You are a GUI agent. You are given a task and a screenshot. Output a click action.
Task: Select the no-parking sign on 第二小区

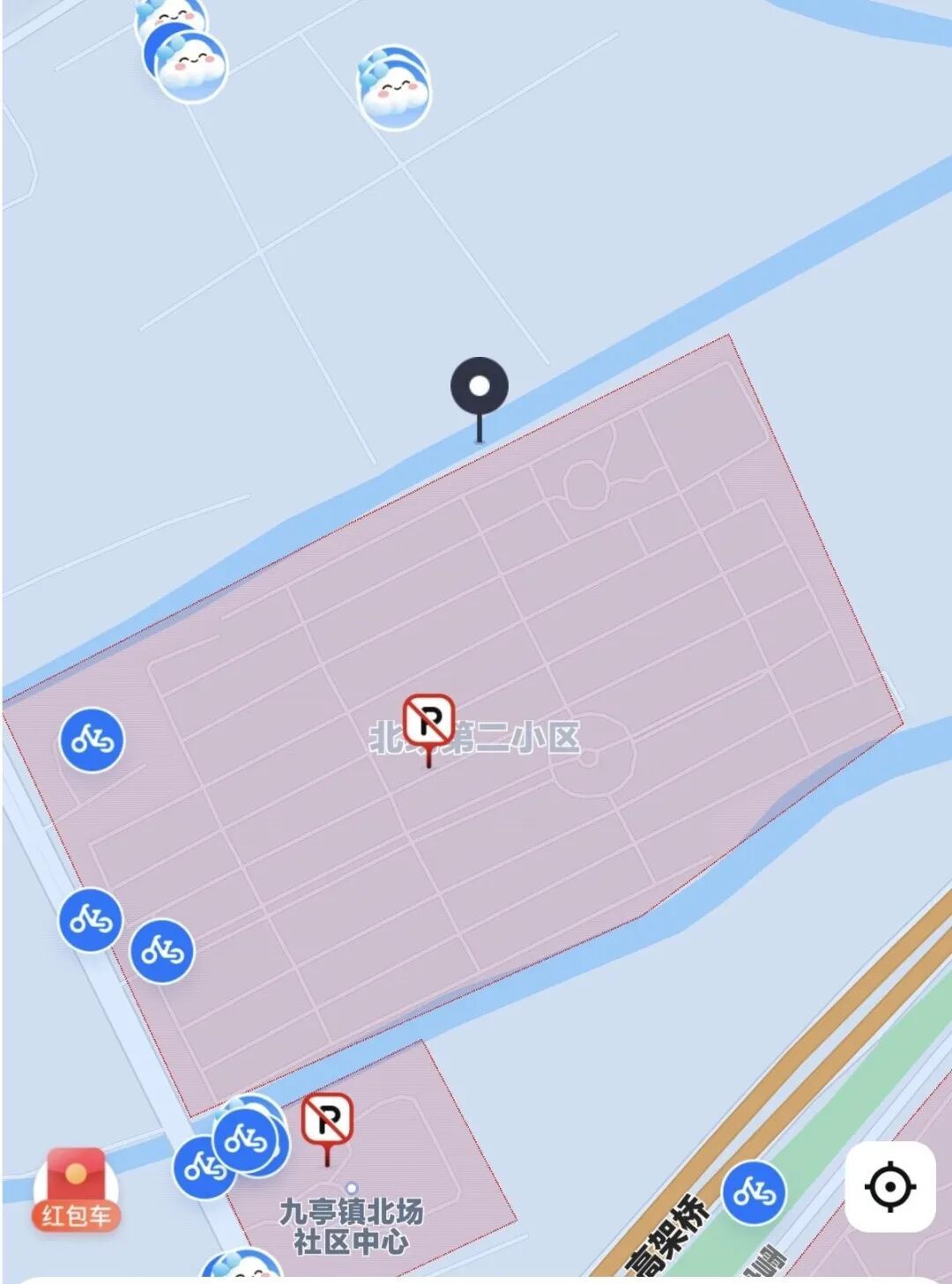click(429, 721)
